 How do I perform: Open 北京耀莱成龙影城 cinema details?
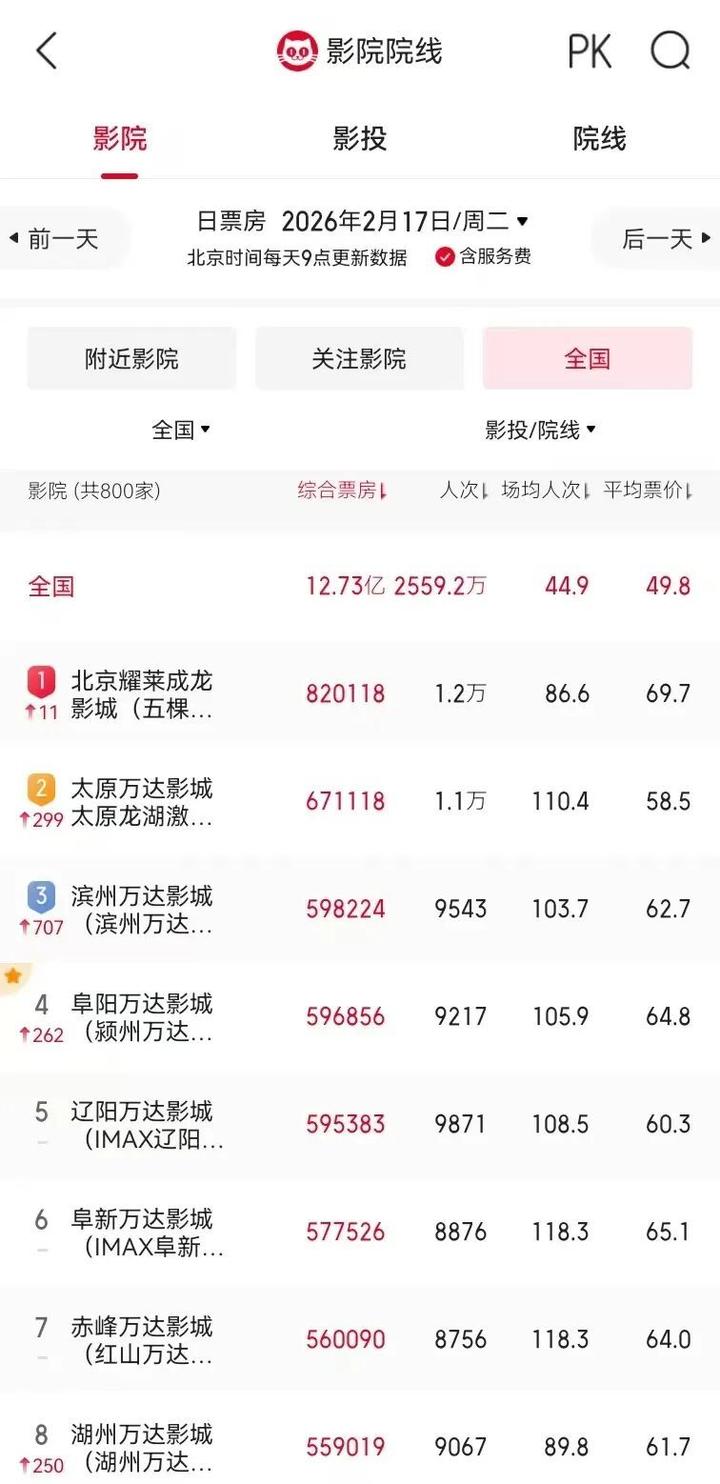click(x=141, y=695)
